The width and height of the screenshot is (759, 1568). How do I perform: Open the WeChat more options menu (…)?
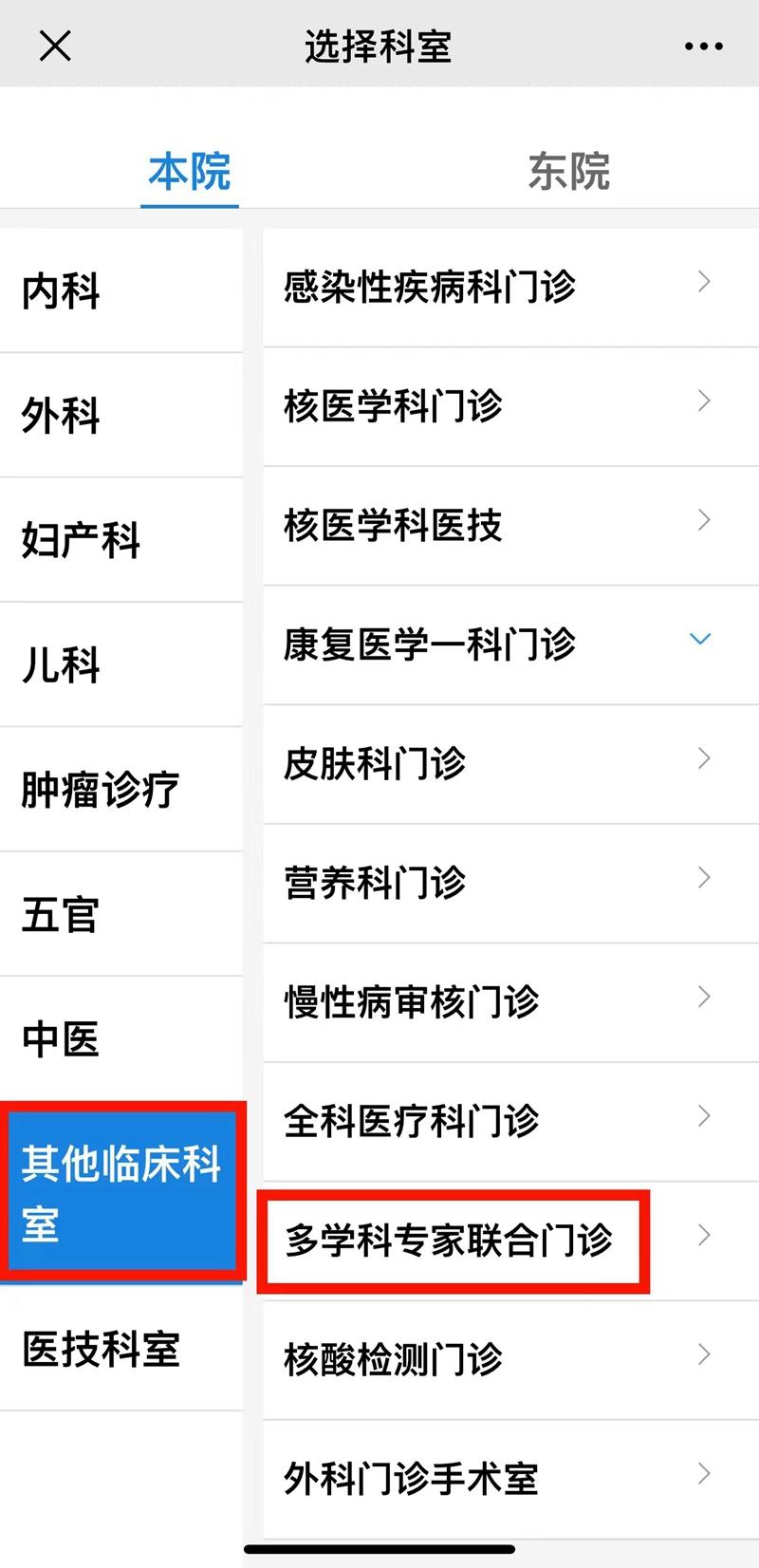[703, 45]
